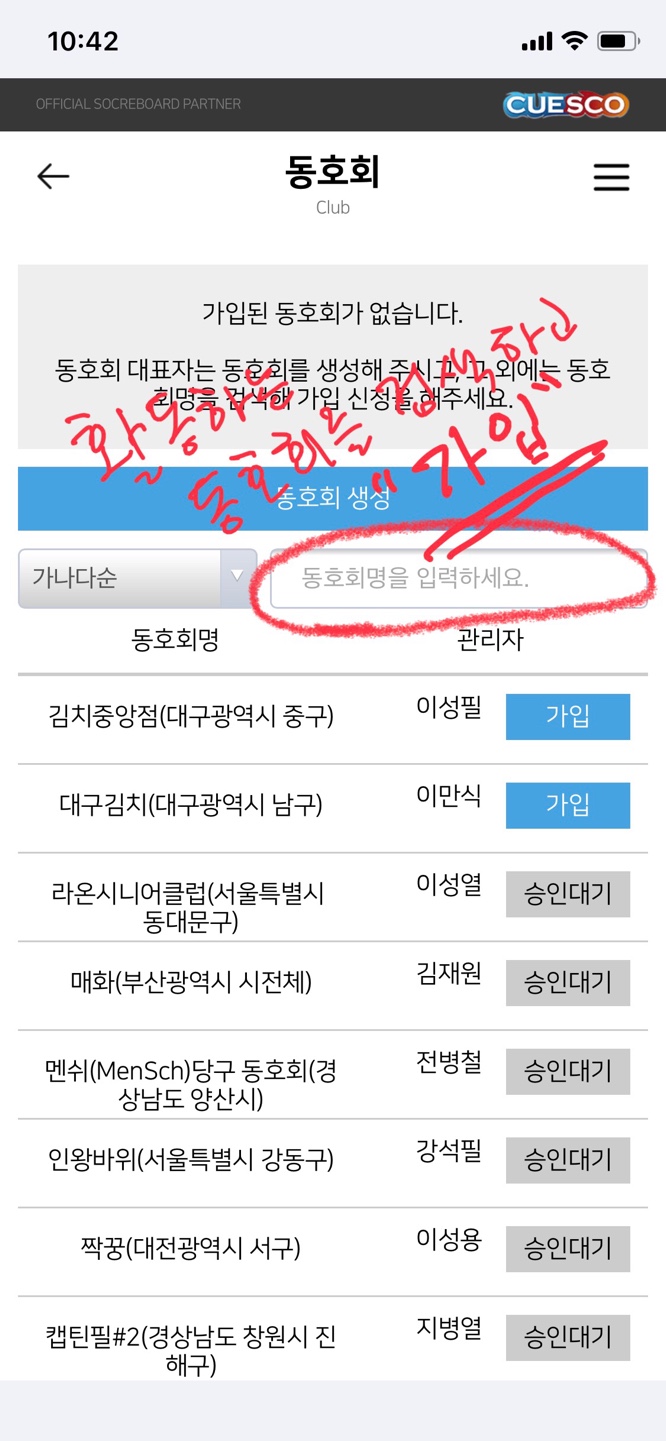Image resolution: width=666 pixels, height=1441 pixels.
Task: Tap 승인대기 for 짝꿍 club
Action: (567, 1249)
